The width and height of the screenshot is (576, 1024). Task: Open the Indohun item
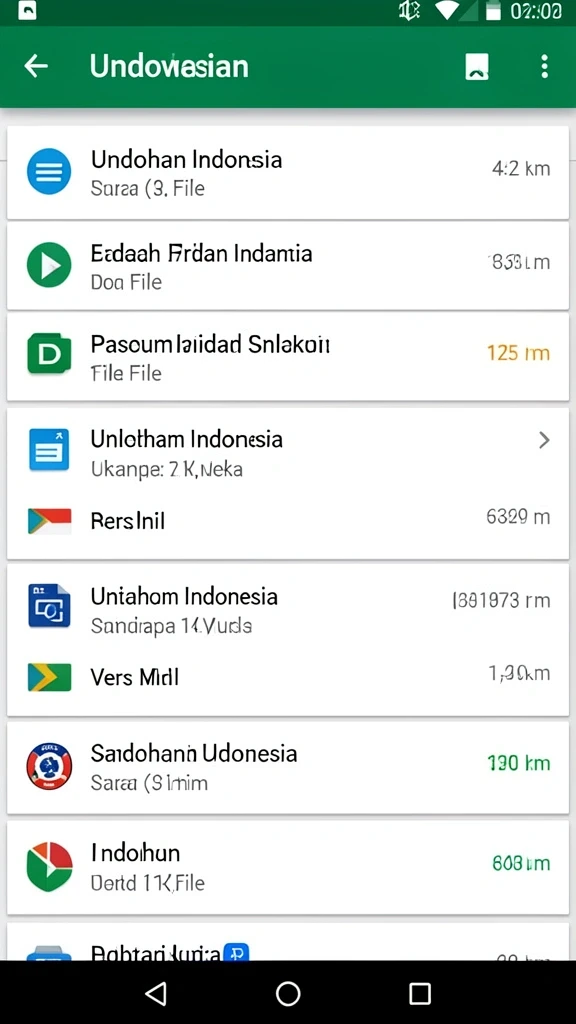tap(288, 867)
